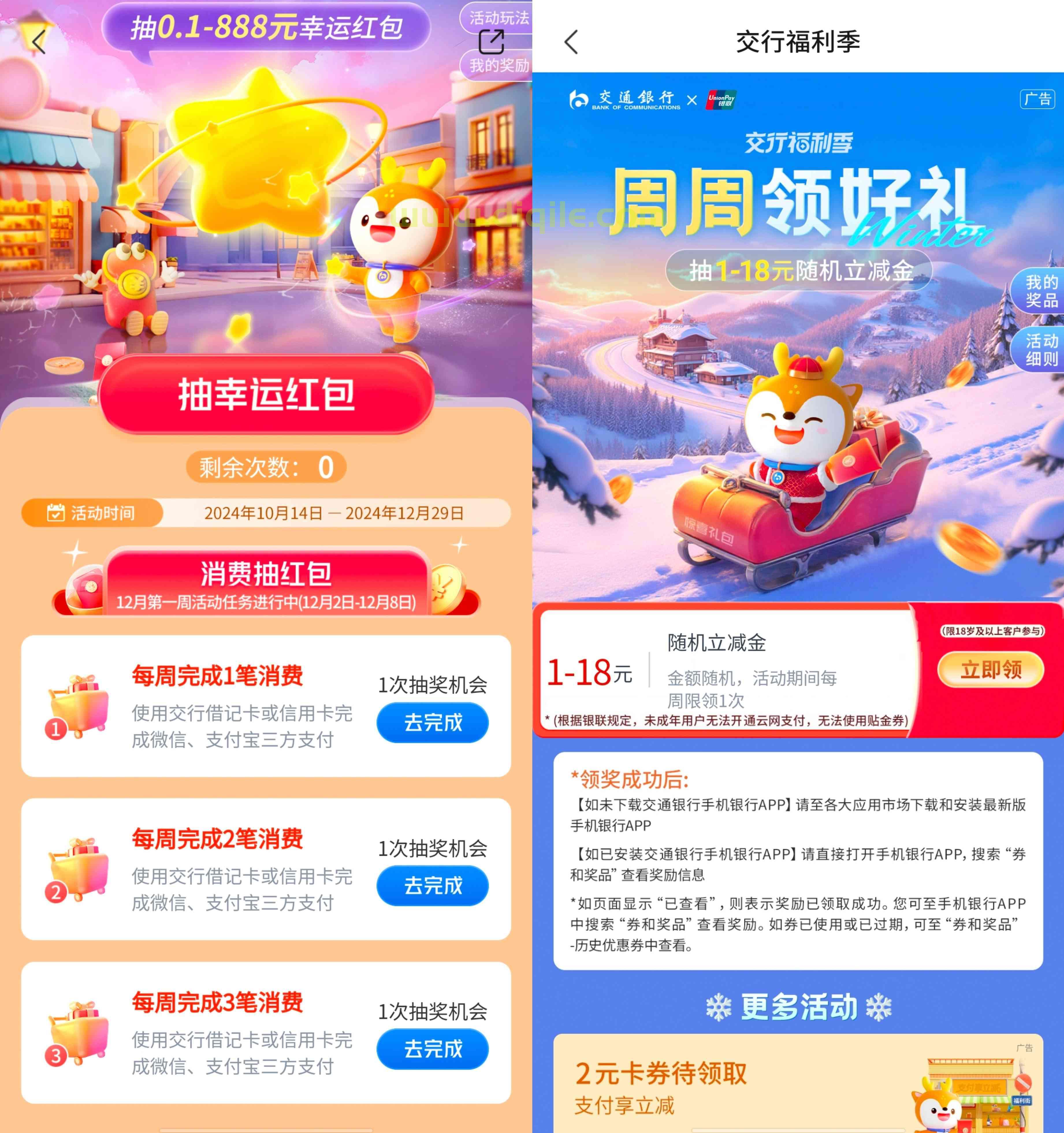Tap the 抽幸运红包 red button
1064x1133 pixels.
click(266, 394)
